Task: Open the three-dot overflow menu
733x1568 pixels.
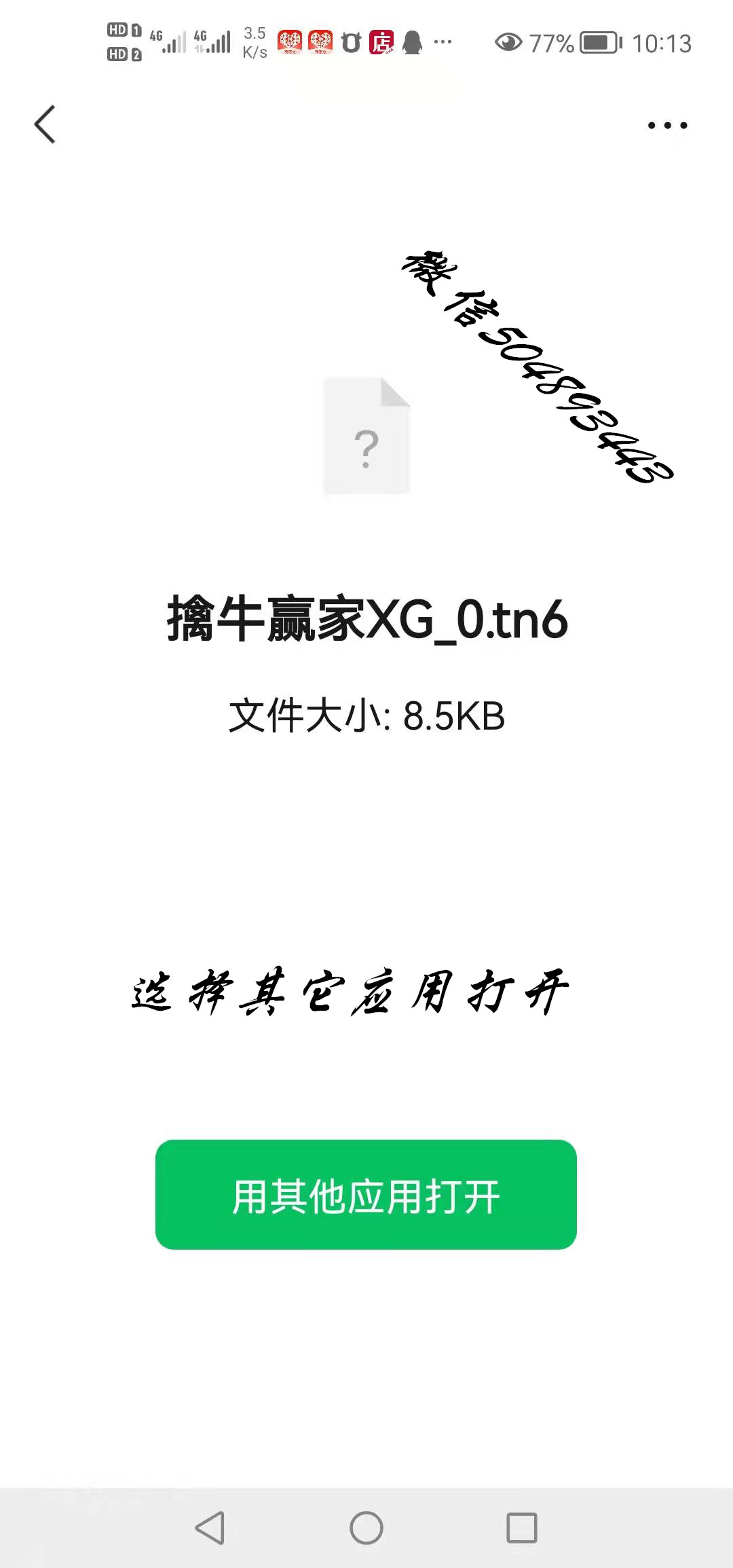Action: click(x=667, y=125)
